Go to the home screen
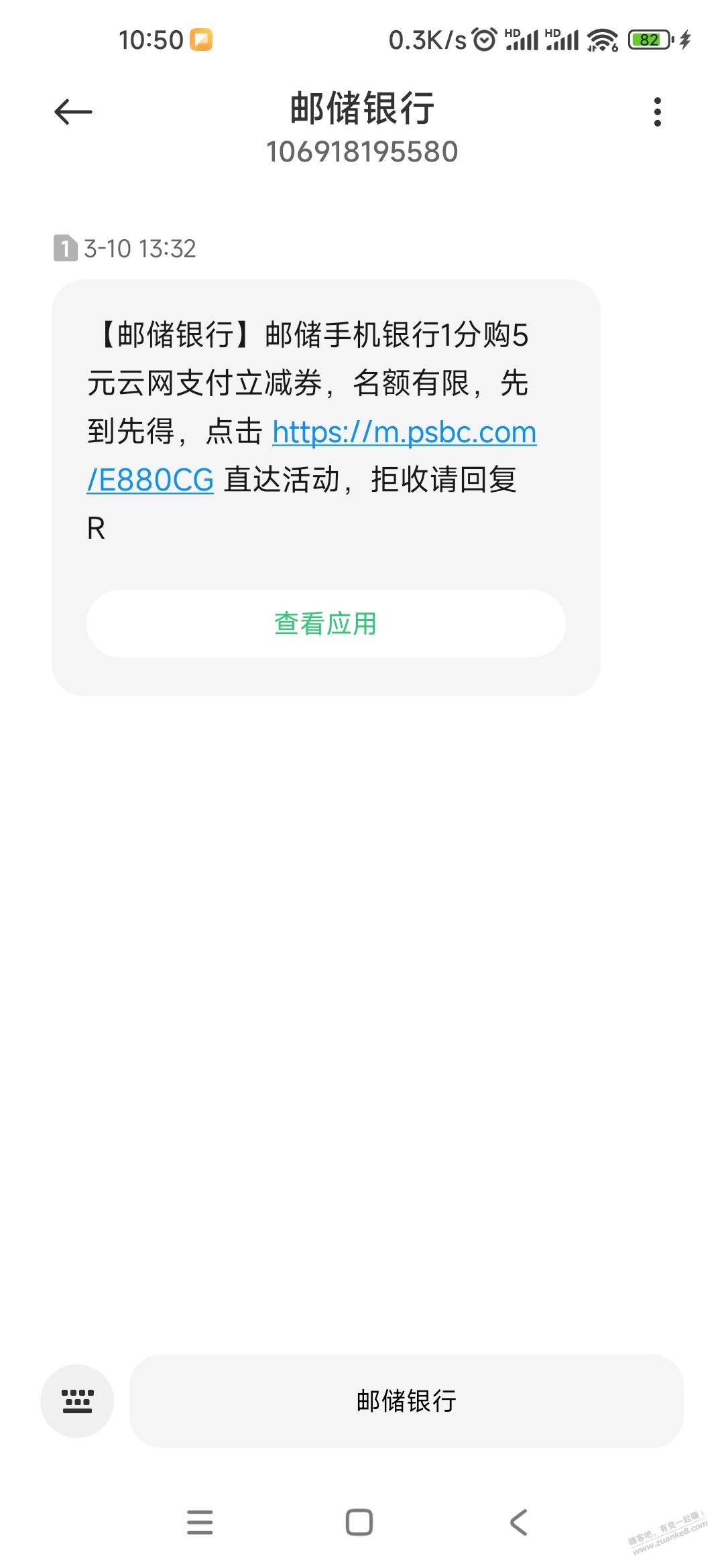The image size is (724, 1568). click(x=359, y=1522)
